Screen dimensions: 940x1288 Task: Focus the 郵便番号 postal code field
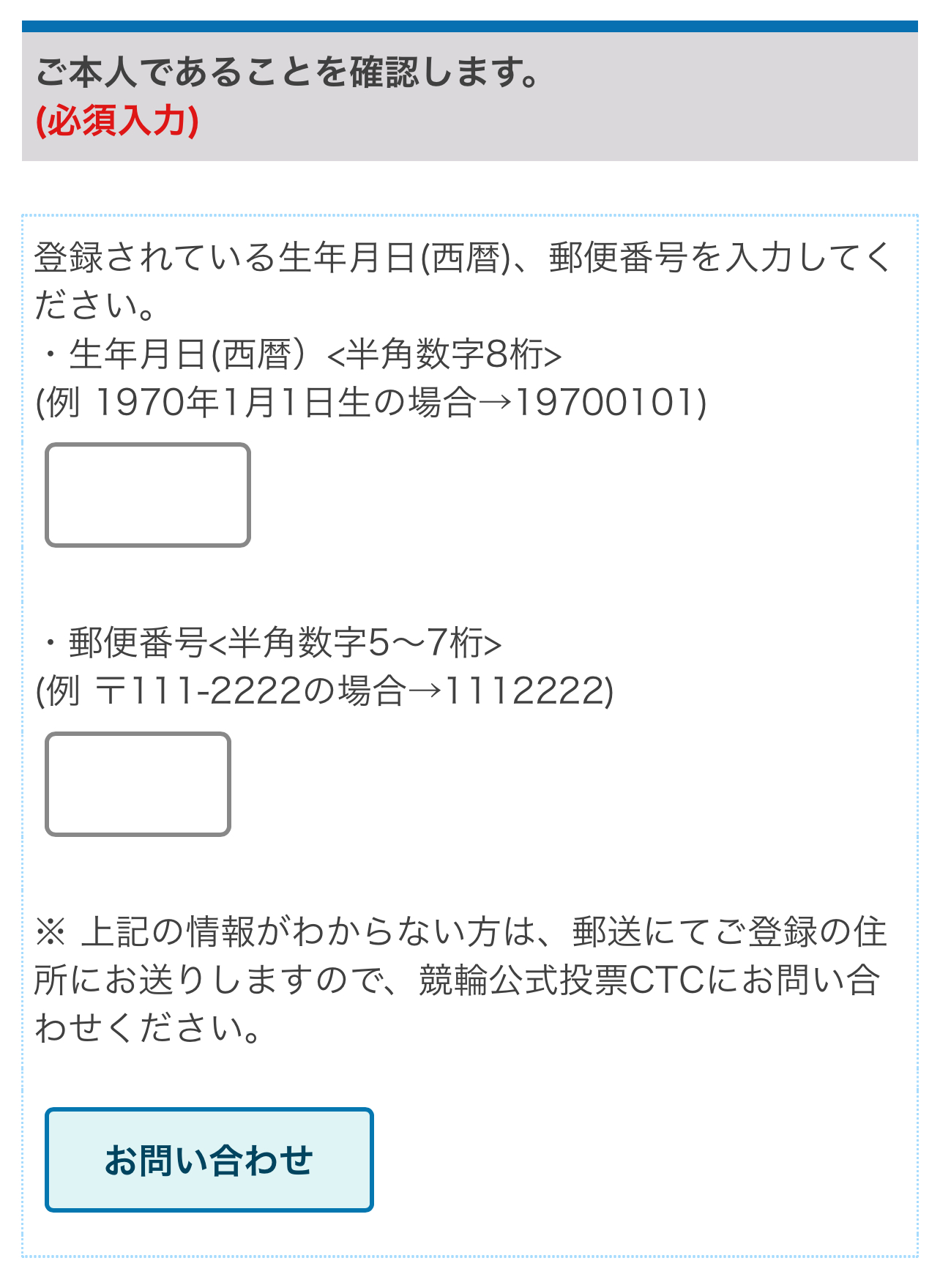138,783
